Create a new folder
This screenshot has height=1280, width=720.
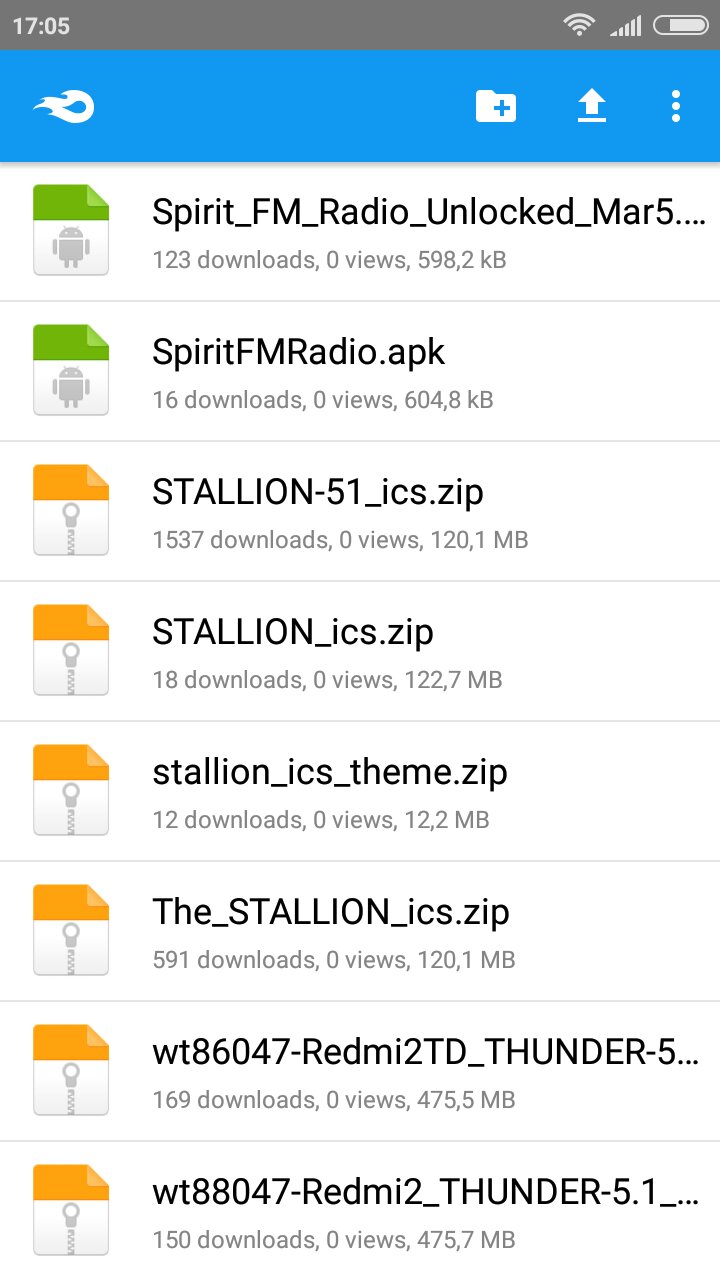[x=495, y=106]
